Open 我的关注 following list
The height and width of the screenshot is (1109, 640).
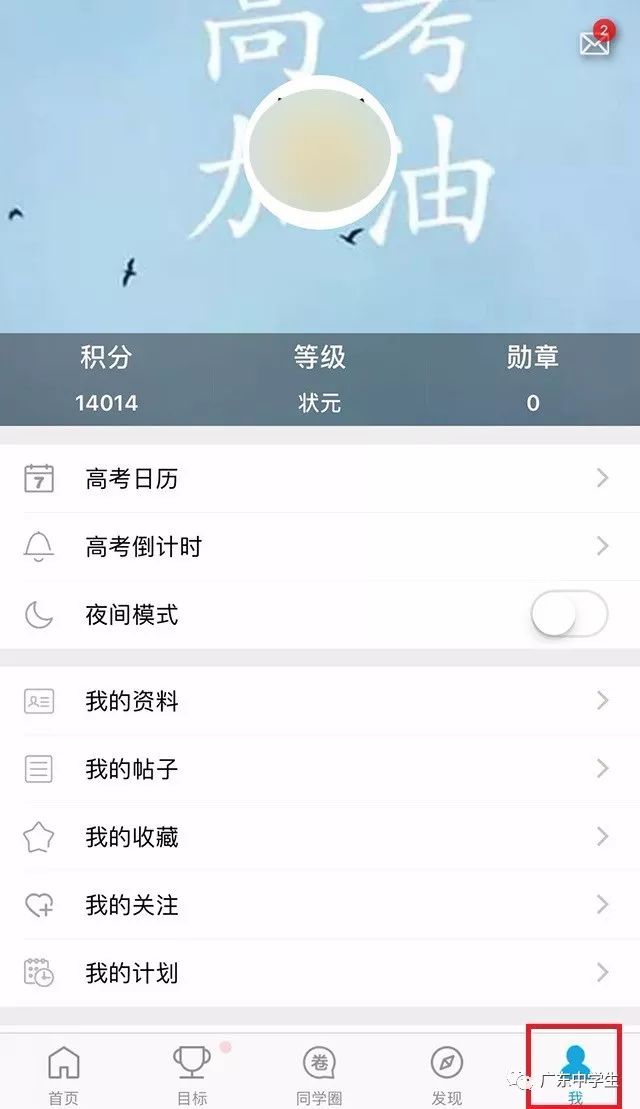[x=320, y=905]
